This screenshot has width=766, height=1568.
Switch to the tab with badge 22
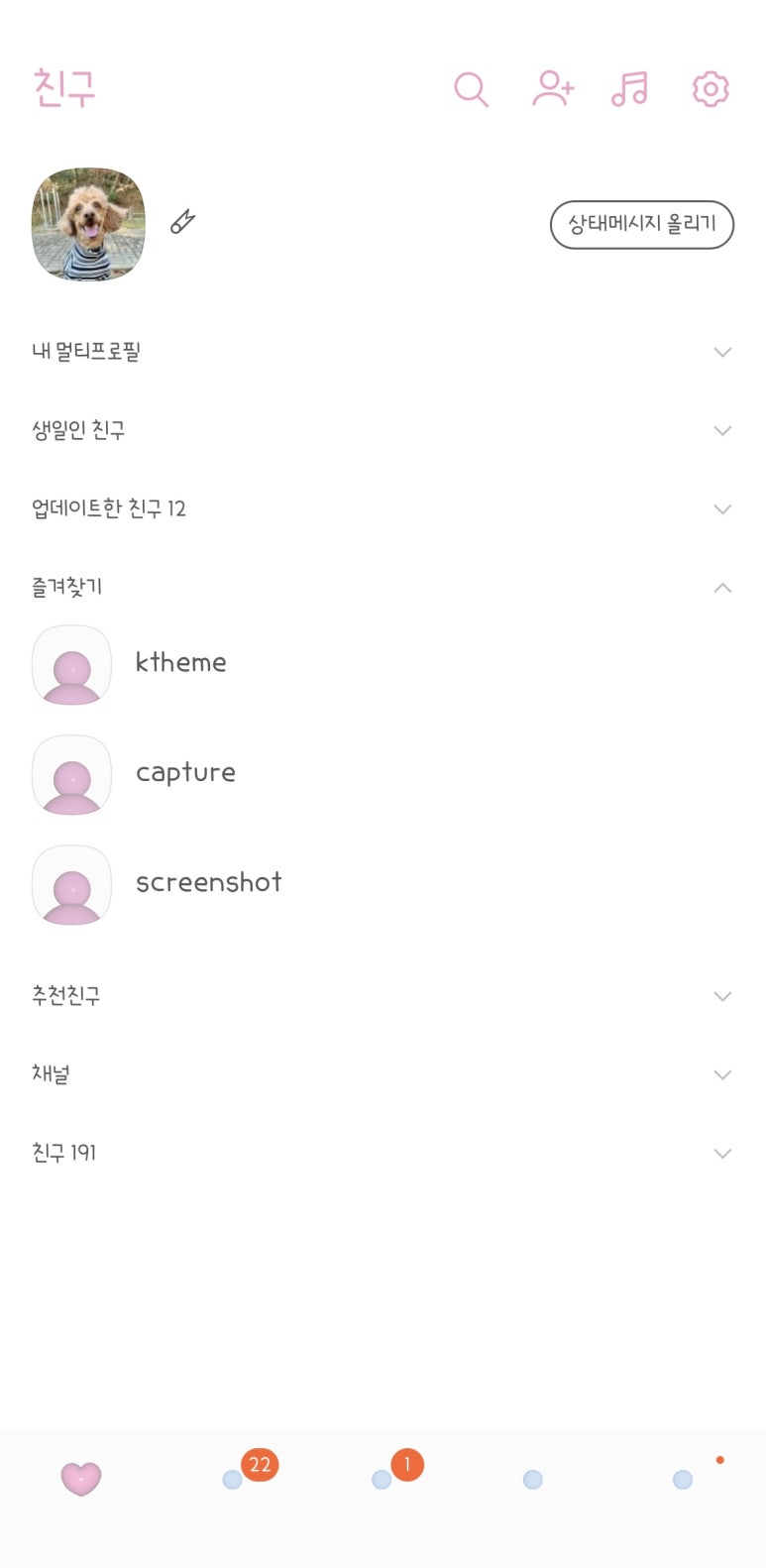[x=234, y=1479]
